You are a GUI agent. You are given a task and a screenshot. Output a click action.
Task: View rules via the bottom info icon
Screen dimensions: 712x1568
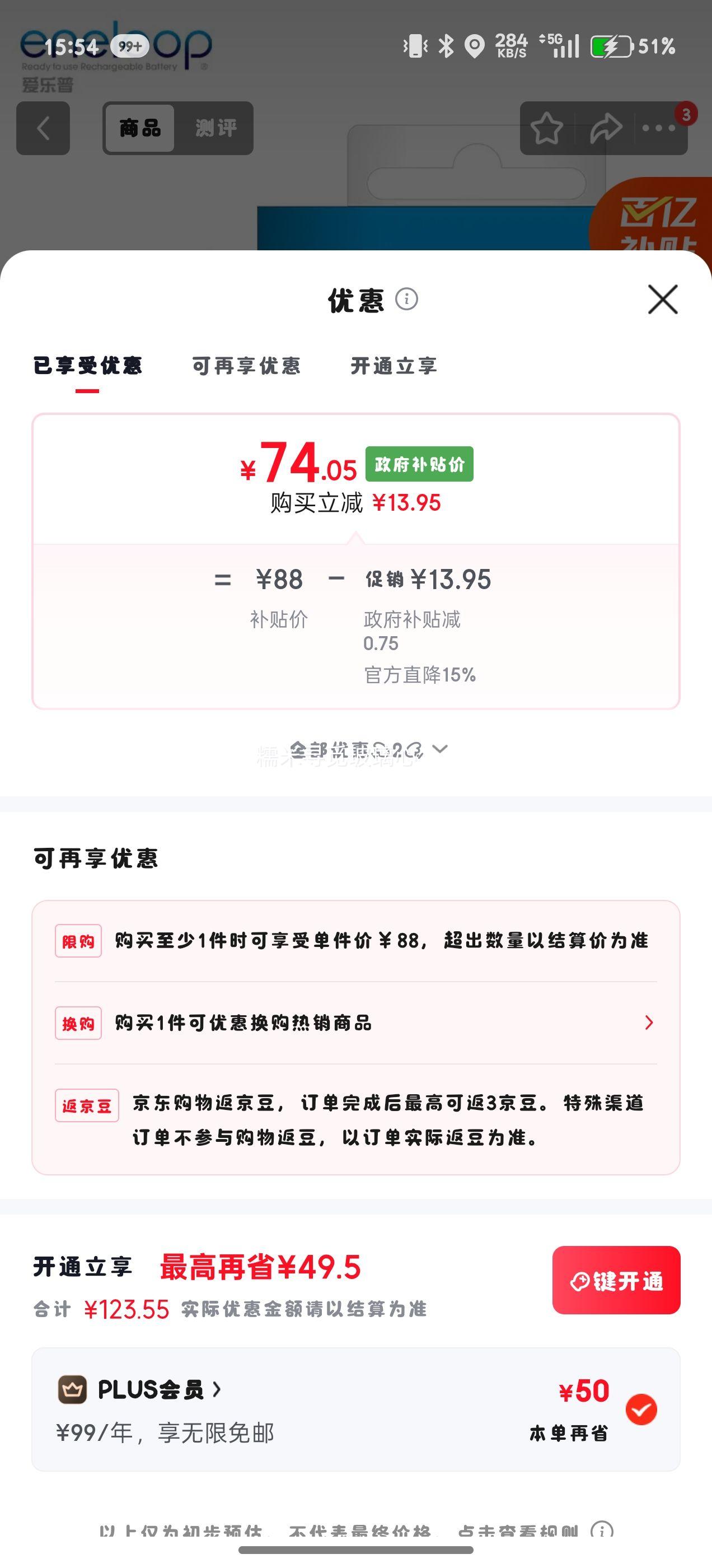tap(602, 1529)
